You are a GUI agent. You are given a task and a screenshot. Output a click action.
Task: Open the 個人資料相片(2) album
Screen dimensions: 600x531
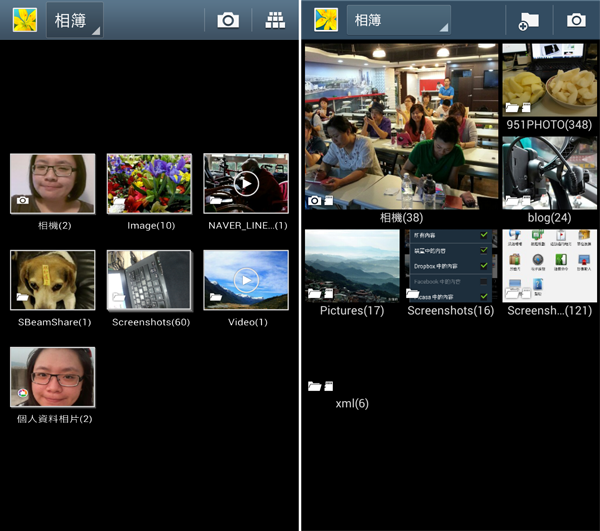(x=53, y=377)
